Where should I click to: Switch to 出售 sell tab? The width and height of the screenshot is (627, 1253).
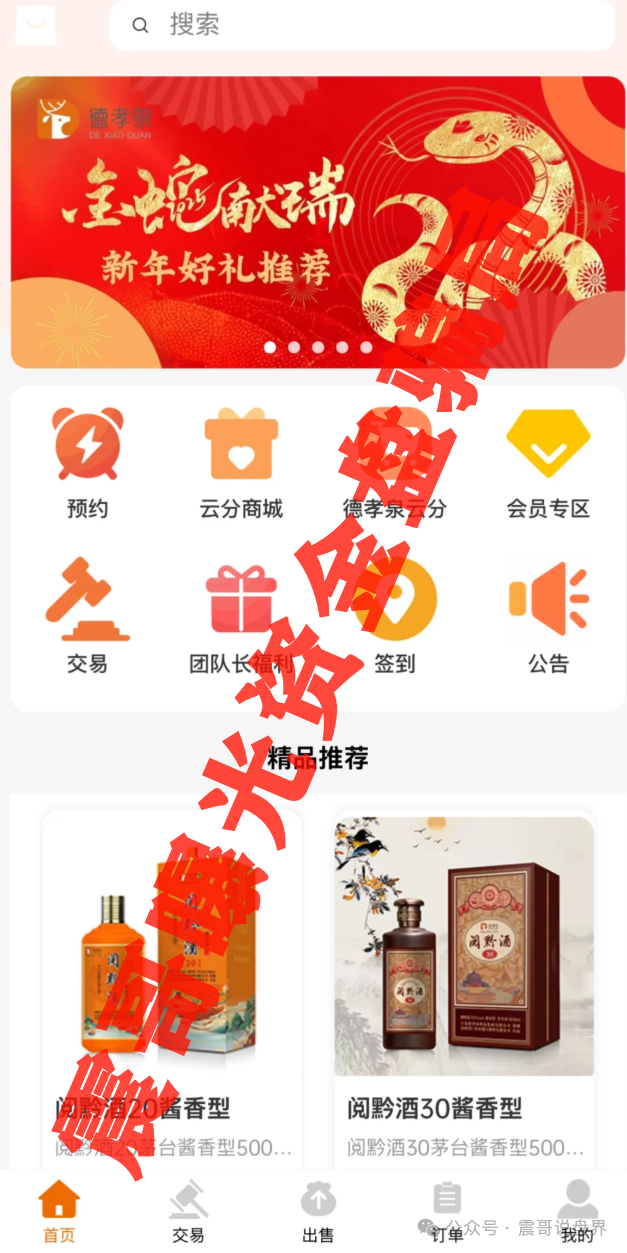click(x=318, y=1211)
